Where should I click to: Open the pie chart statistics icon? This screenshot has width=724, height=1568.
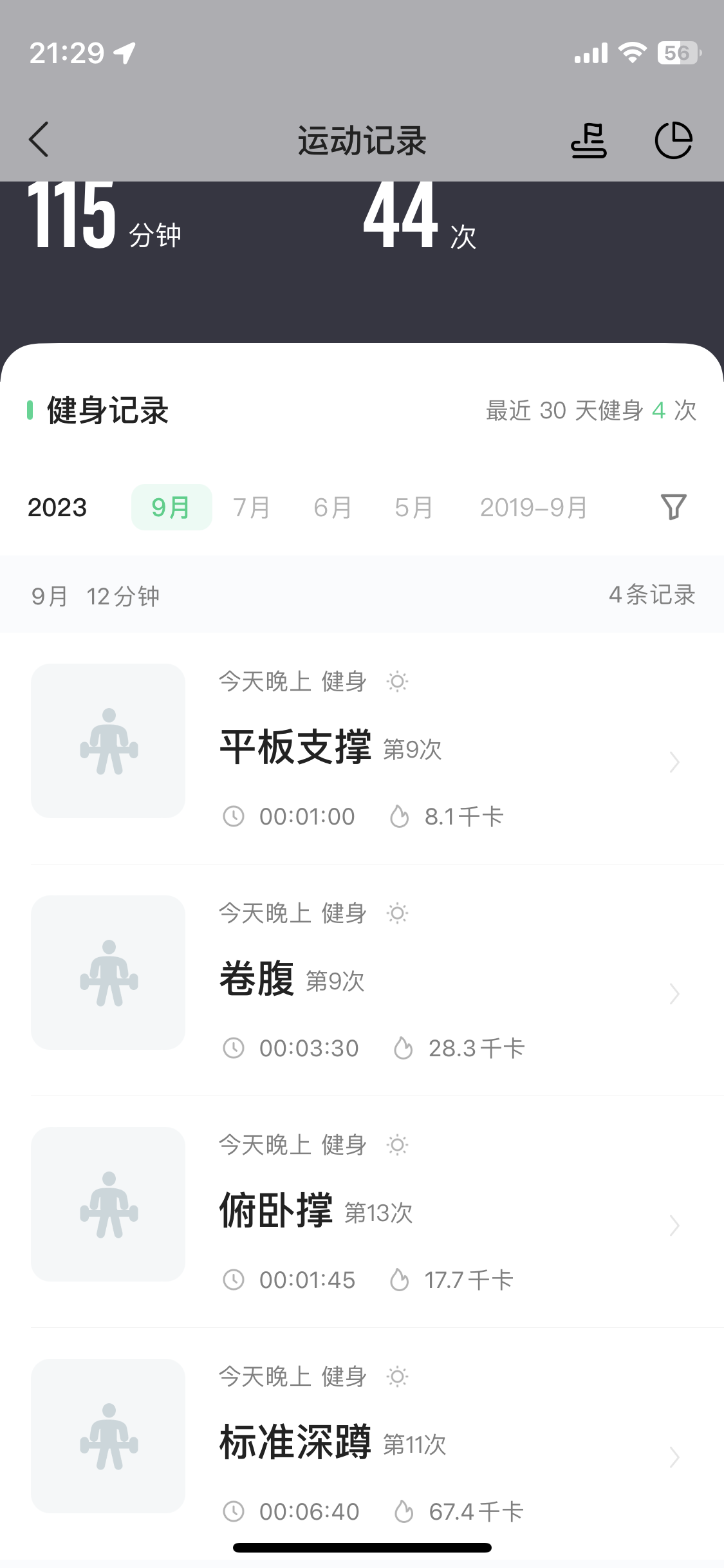point(673,140)
